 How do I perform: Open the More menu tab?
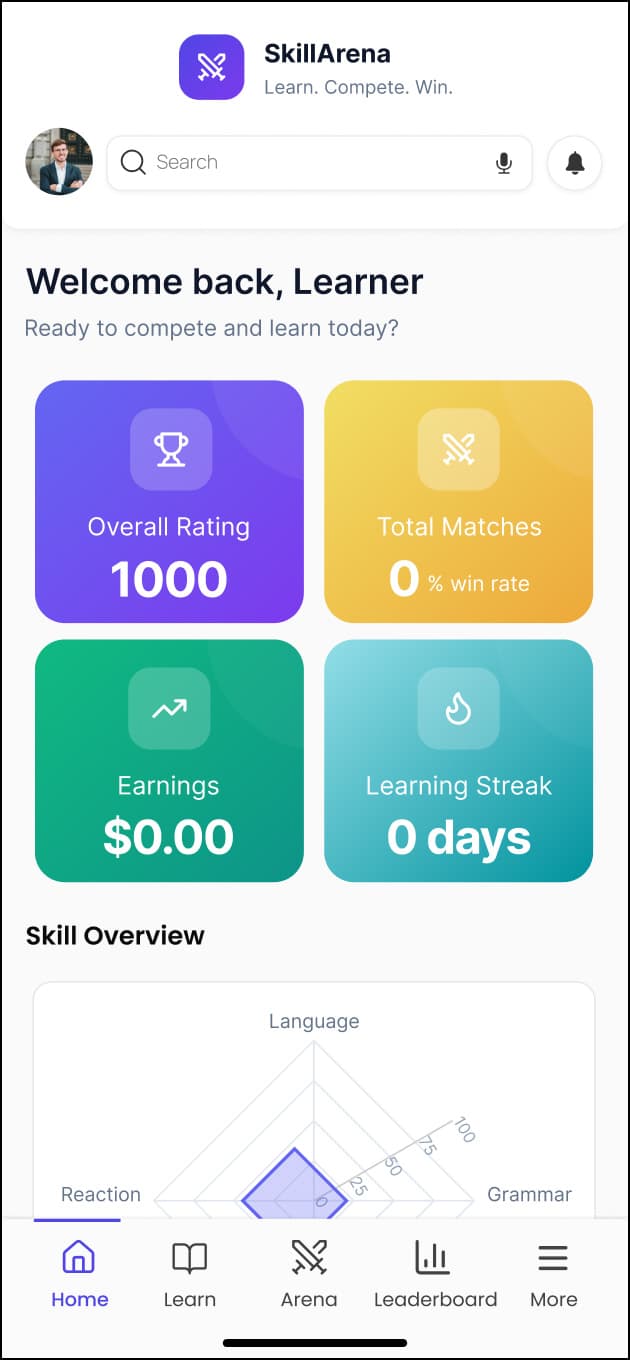pyautogui.click(x=554, y=1274)
